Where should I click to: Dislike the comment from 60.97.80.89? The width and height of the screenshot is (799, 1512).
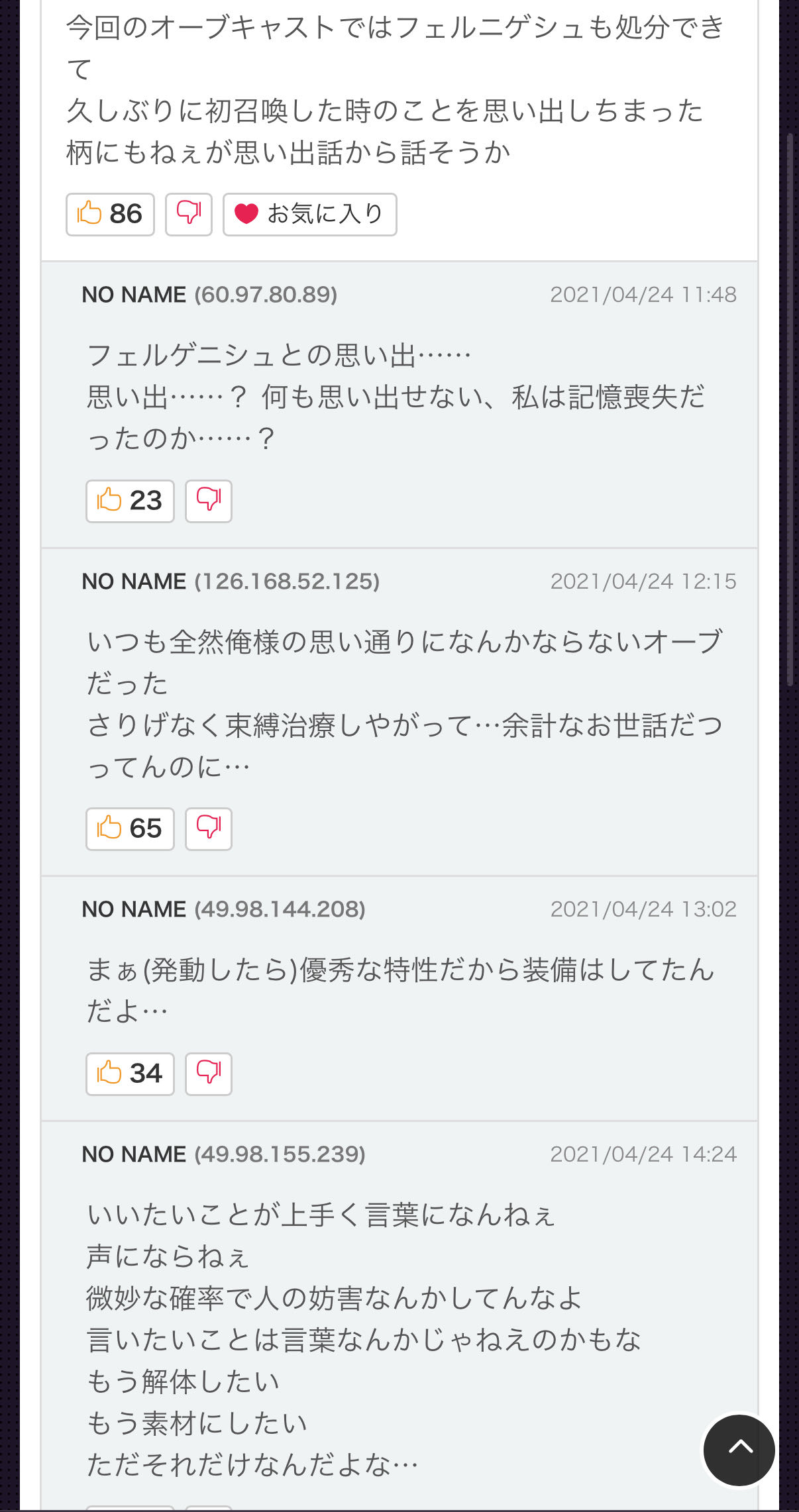209,501
